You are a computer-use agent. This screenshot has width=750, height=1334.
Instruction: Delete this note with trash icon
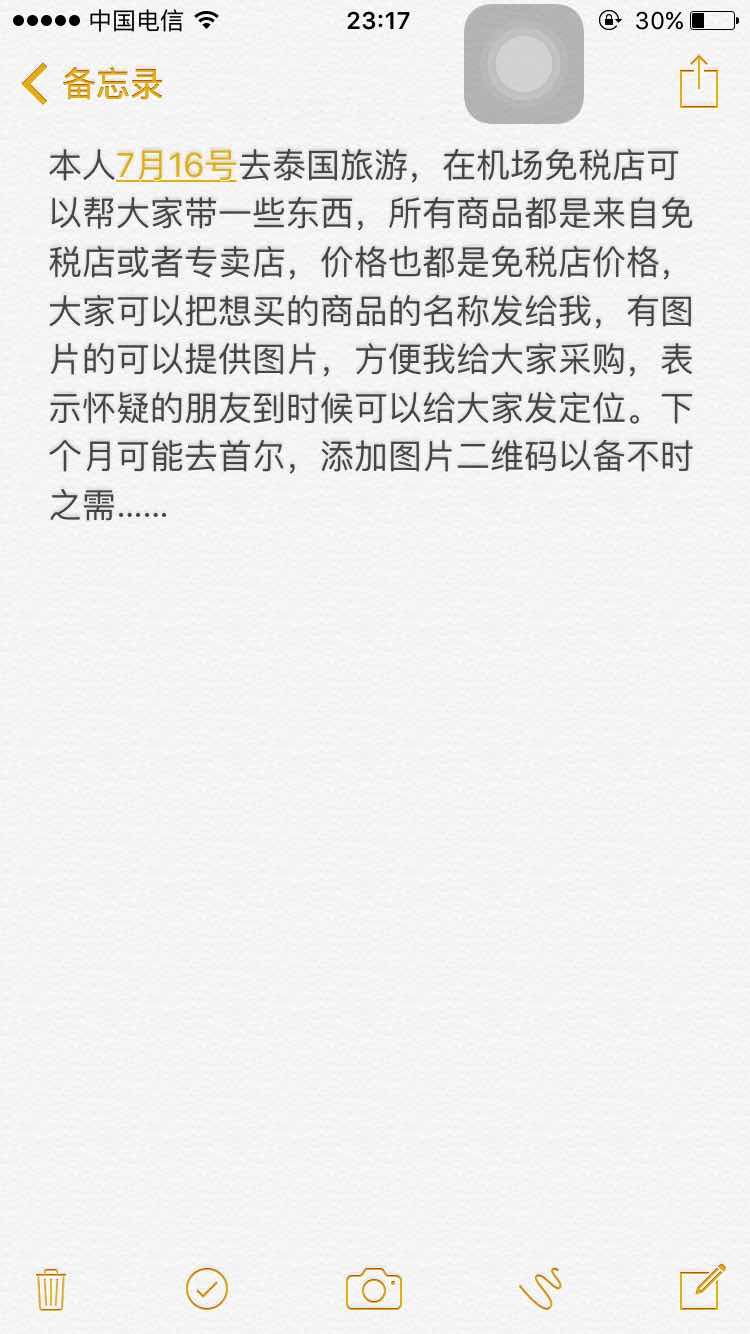pyautogui.click(x=50, y=1289)
